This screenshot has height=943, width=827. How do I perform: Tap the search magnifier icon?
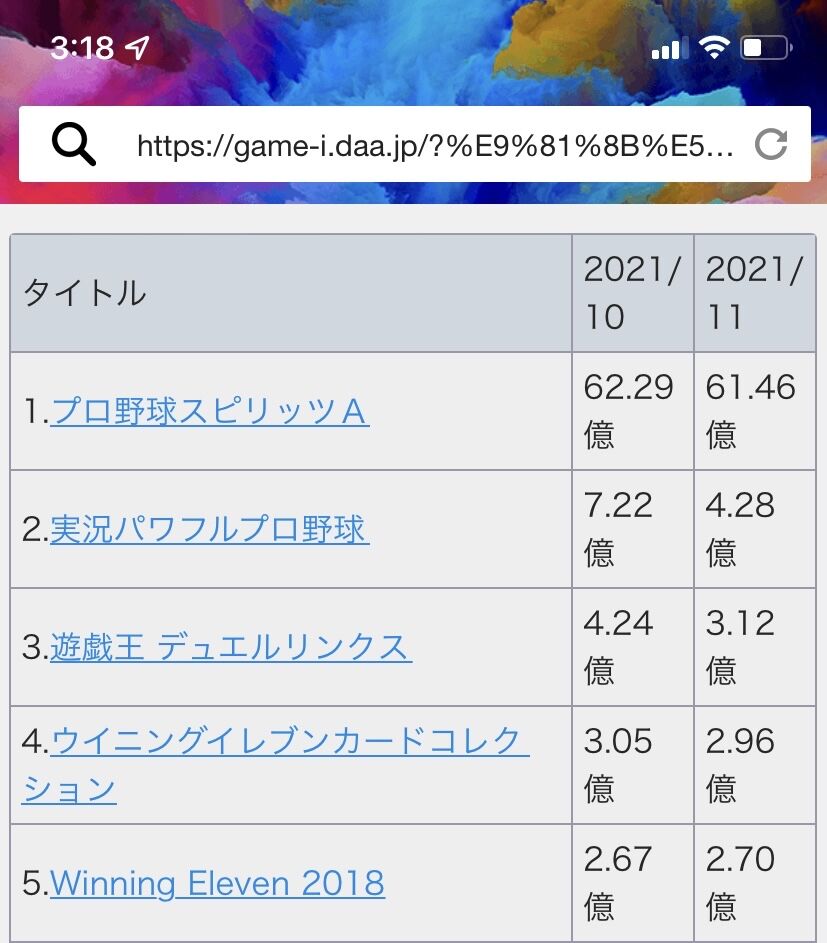tap(74, 147)
